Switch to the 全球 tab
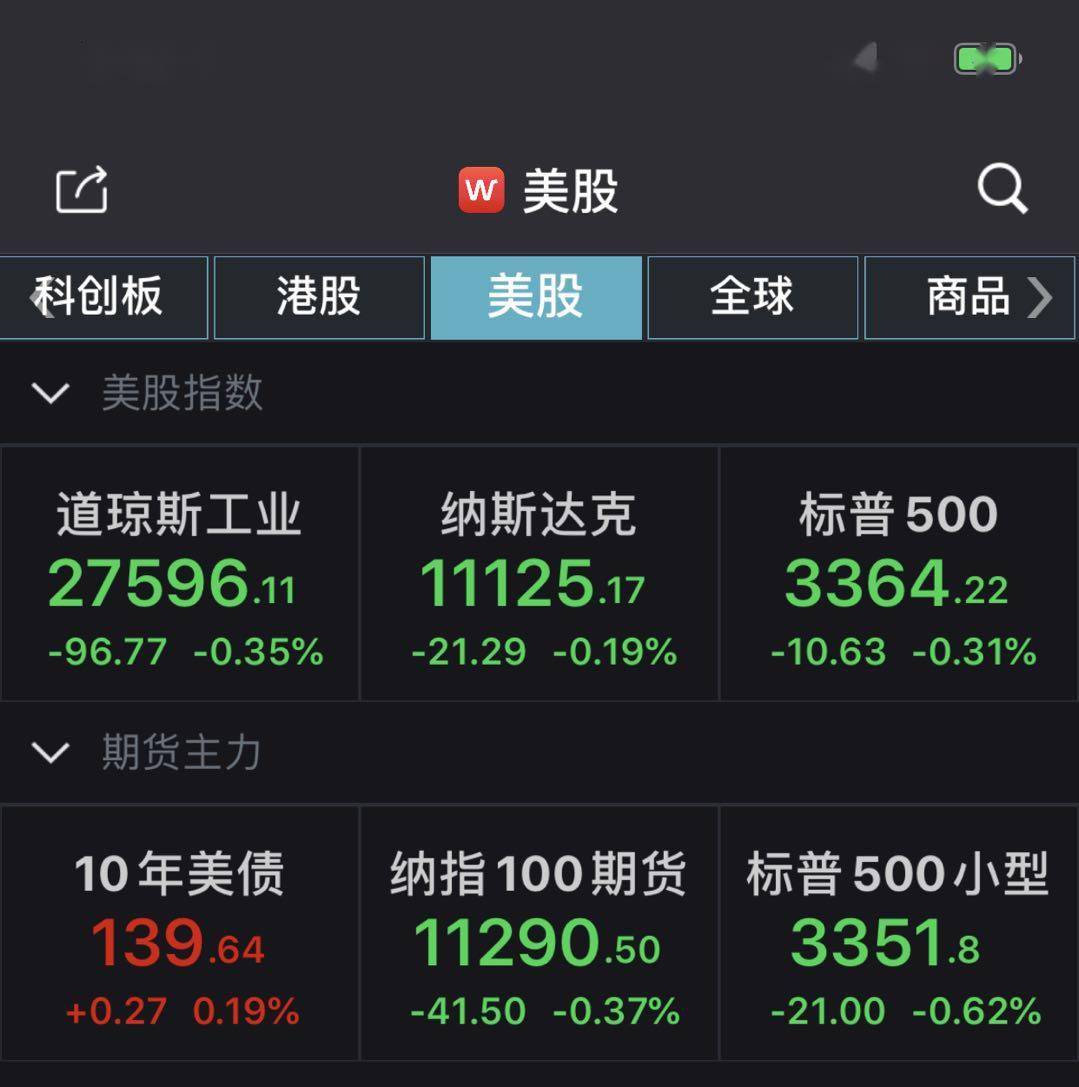Viewport: 1079px width, 1087px height. pos(752,297)
